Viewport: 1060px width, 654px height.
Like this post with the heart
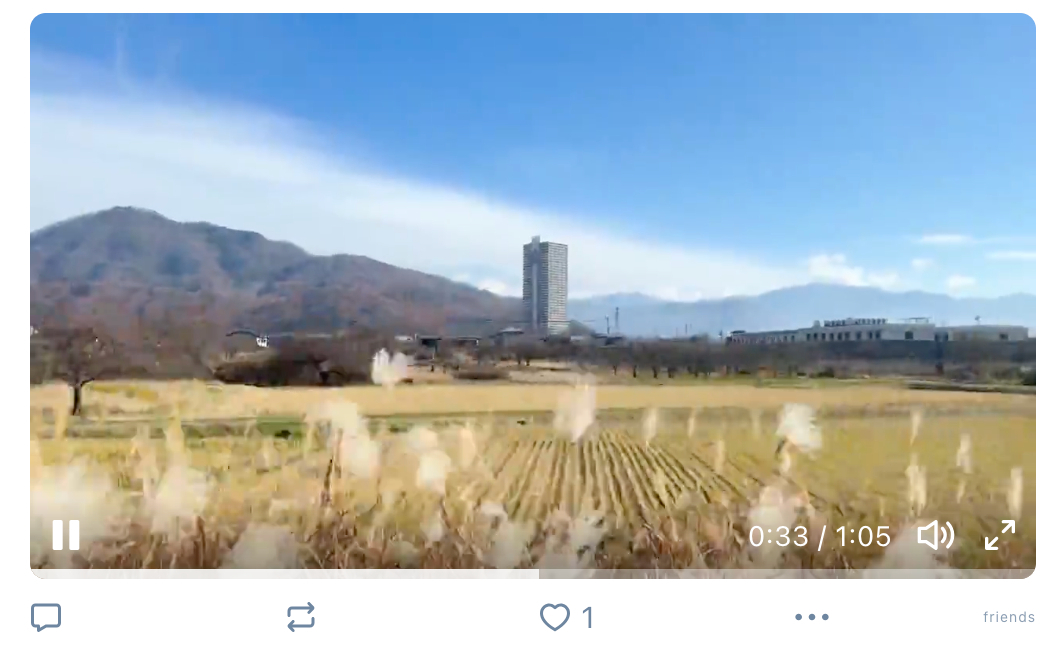click(x=555, y=617)
